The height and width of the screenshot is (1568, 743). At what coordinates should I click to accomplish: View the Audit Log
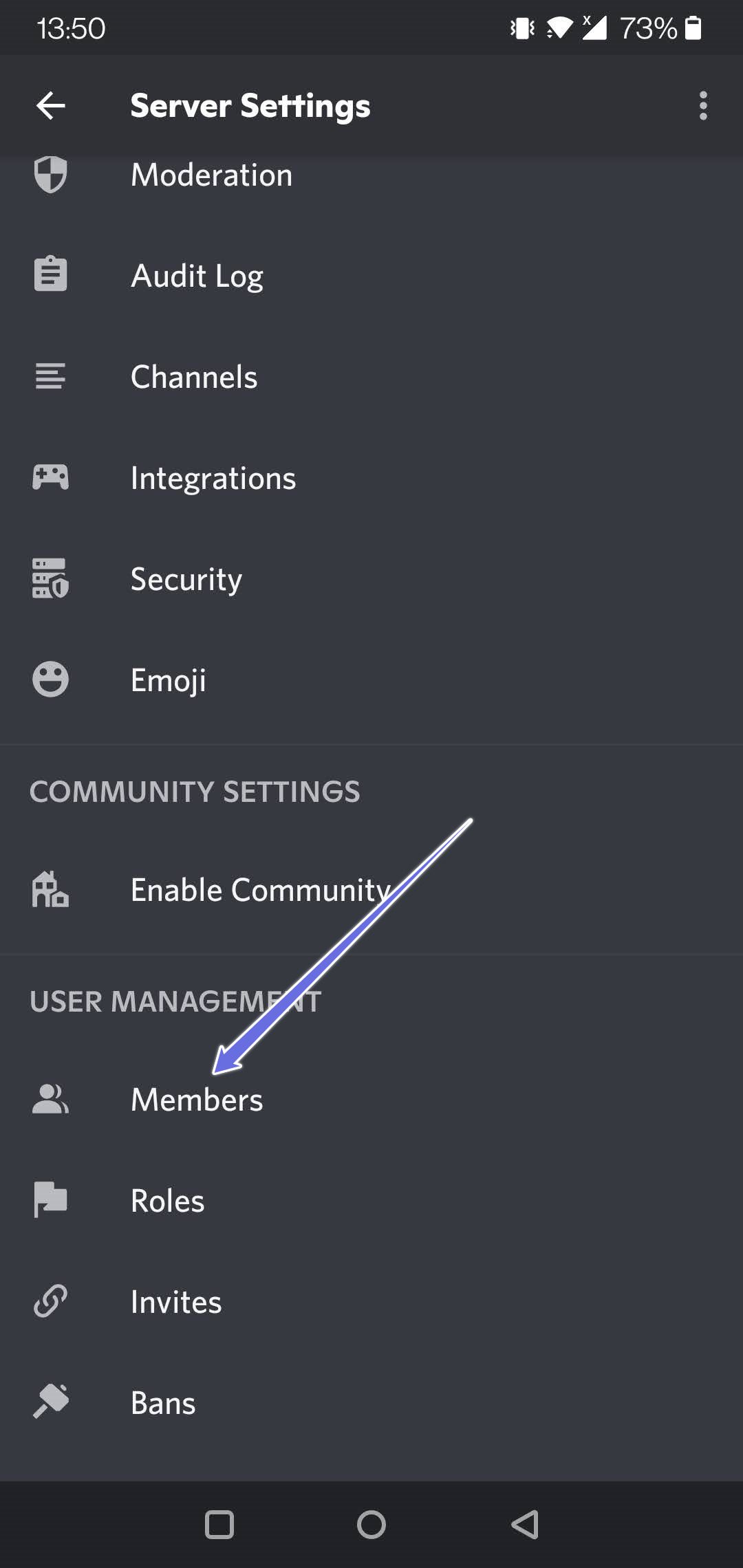371,276
